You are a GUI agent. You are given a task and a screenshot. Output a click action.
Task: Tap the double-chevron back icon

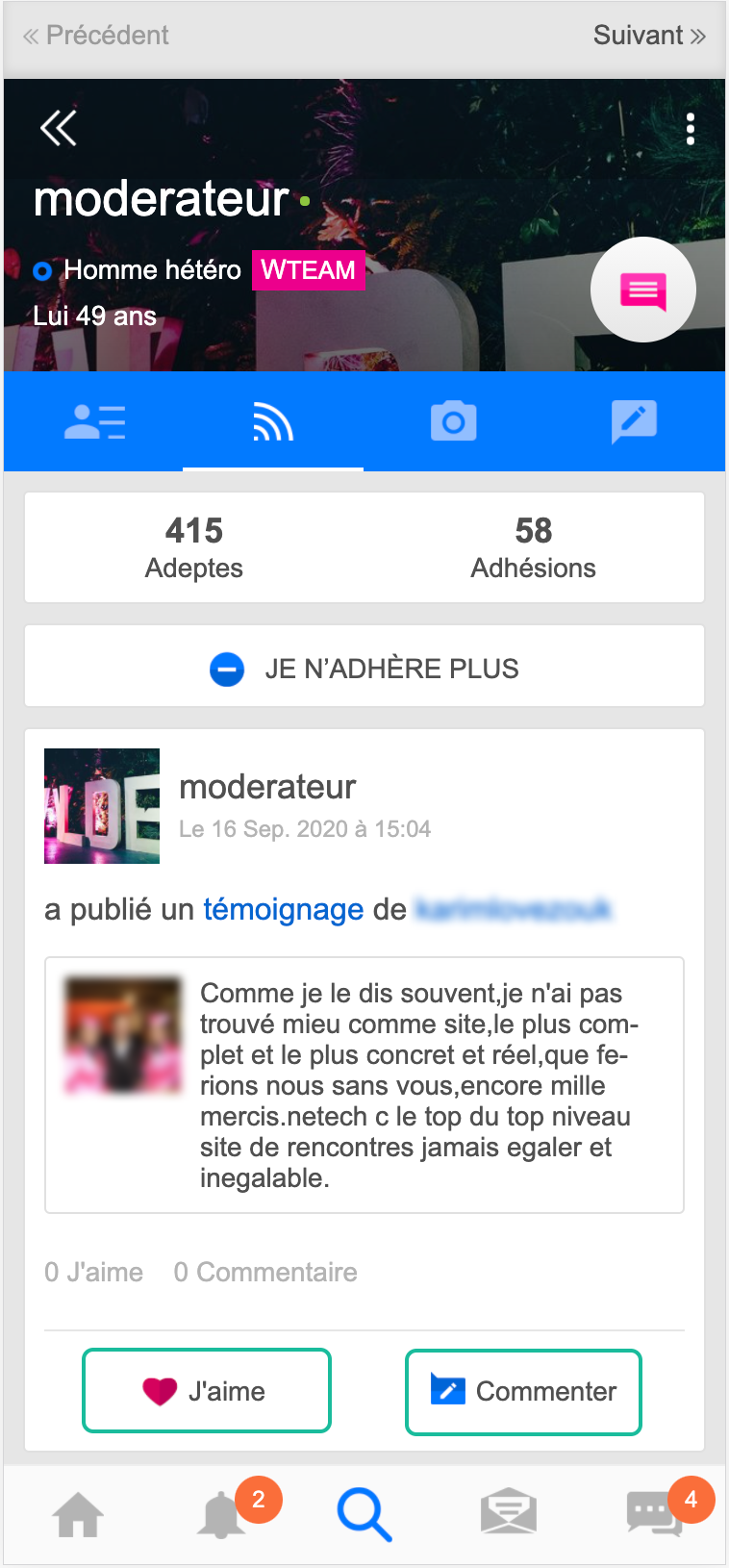(x=59, y=128)
